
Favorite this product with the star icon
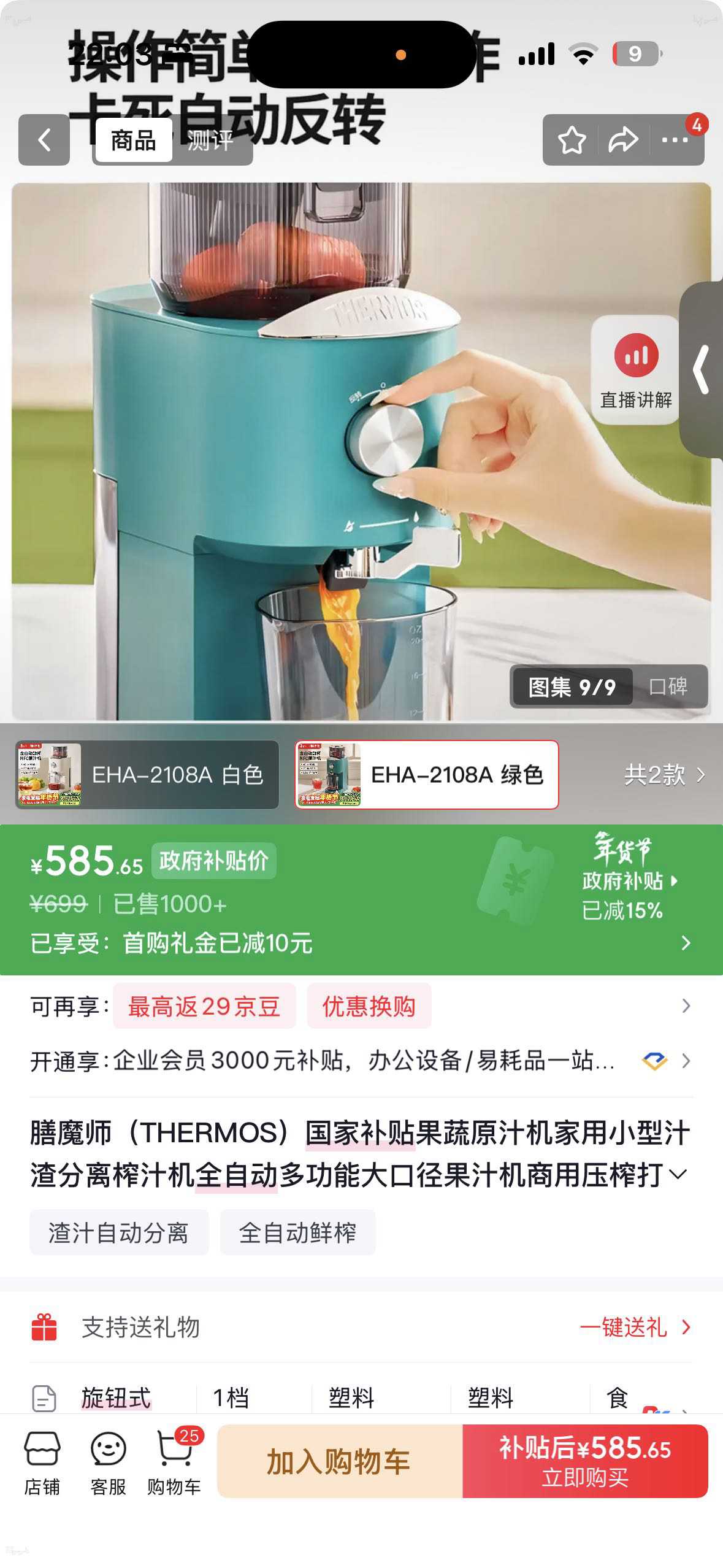pos(572,140)
